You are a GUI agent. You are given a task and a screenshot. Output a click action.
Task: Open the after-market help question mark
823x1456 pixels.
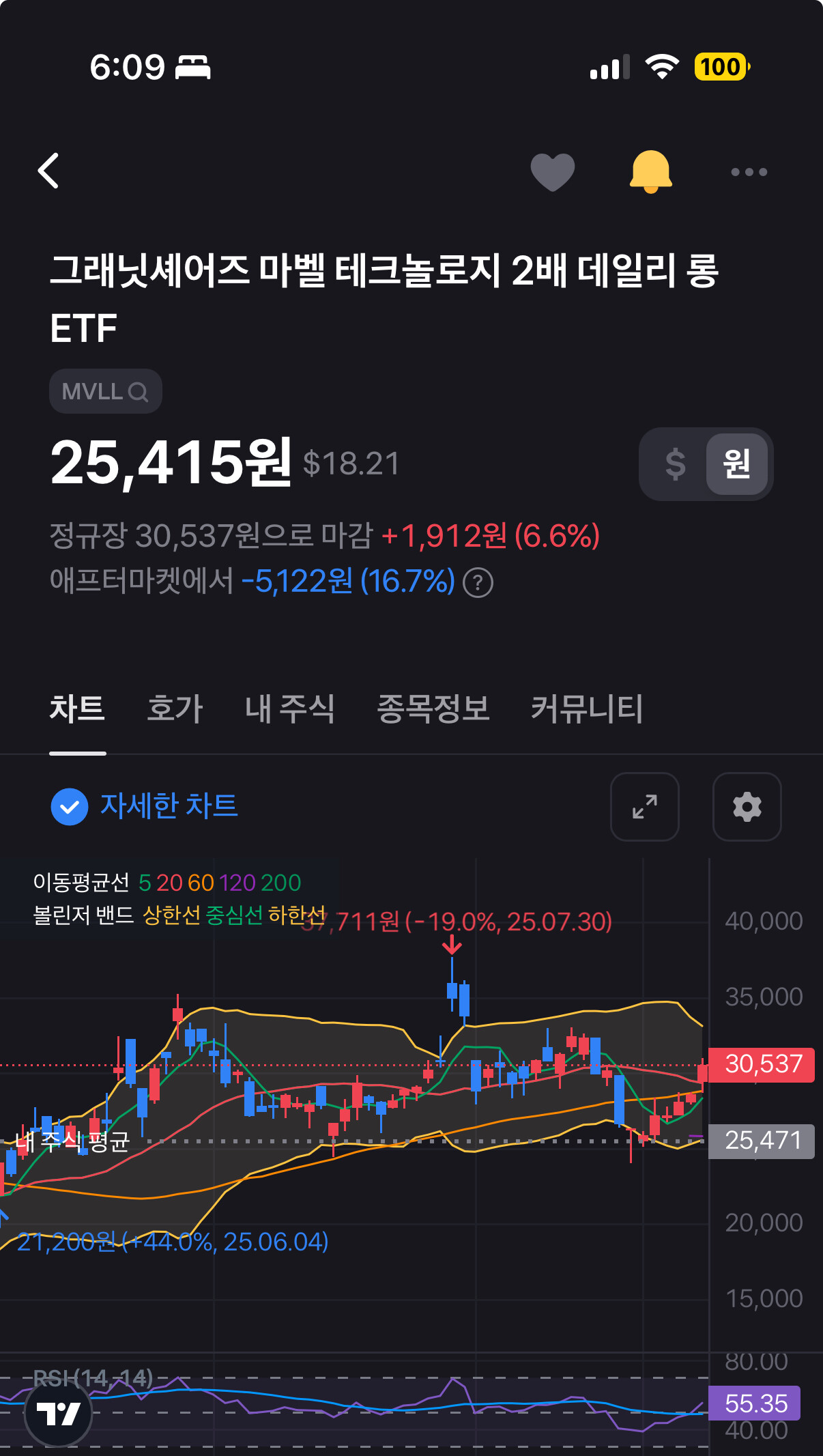478,583
